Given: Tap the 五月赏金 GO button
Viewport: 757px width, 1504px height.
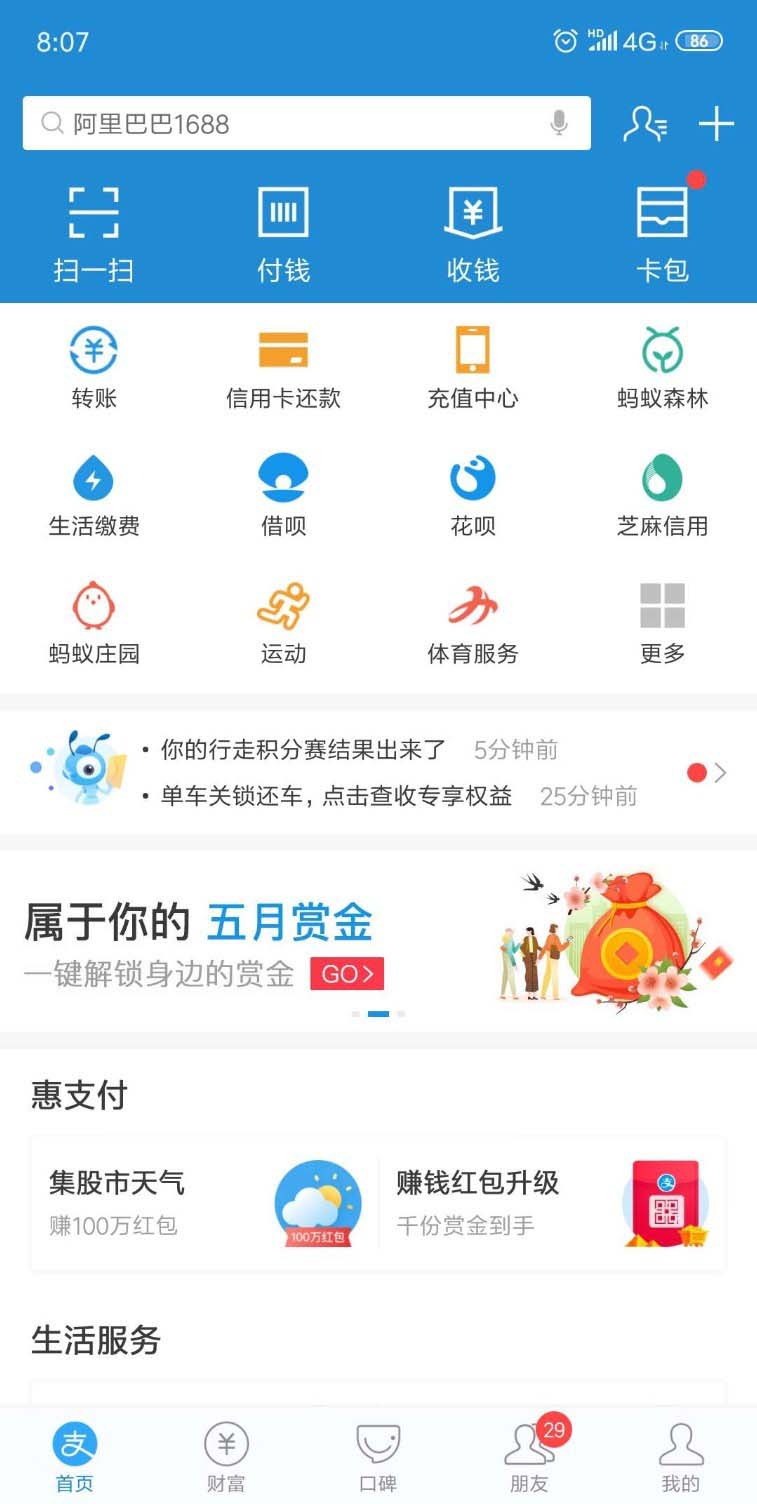Looking at the screenshot, I should coord(347,974).
